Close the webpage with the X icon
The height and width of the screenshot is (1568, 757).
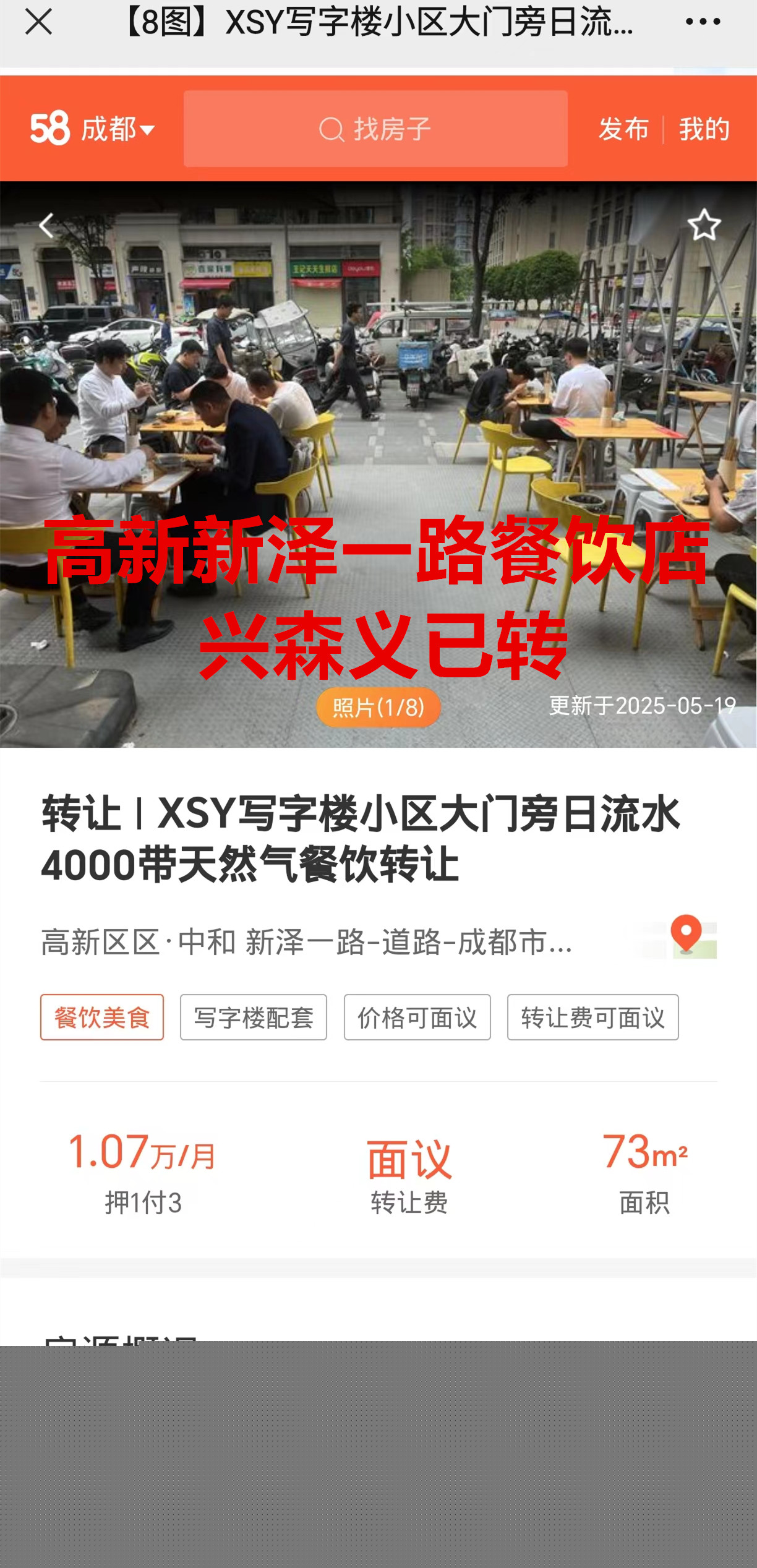click(x=38, y=22)
